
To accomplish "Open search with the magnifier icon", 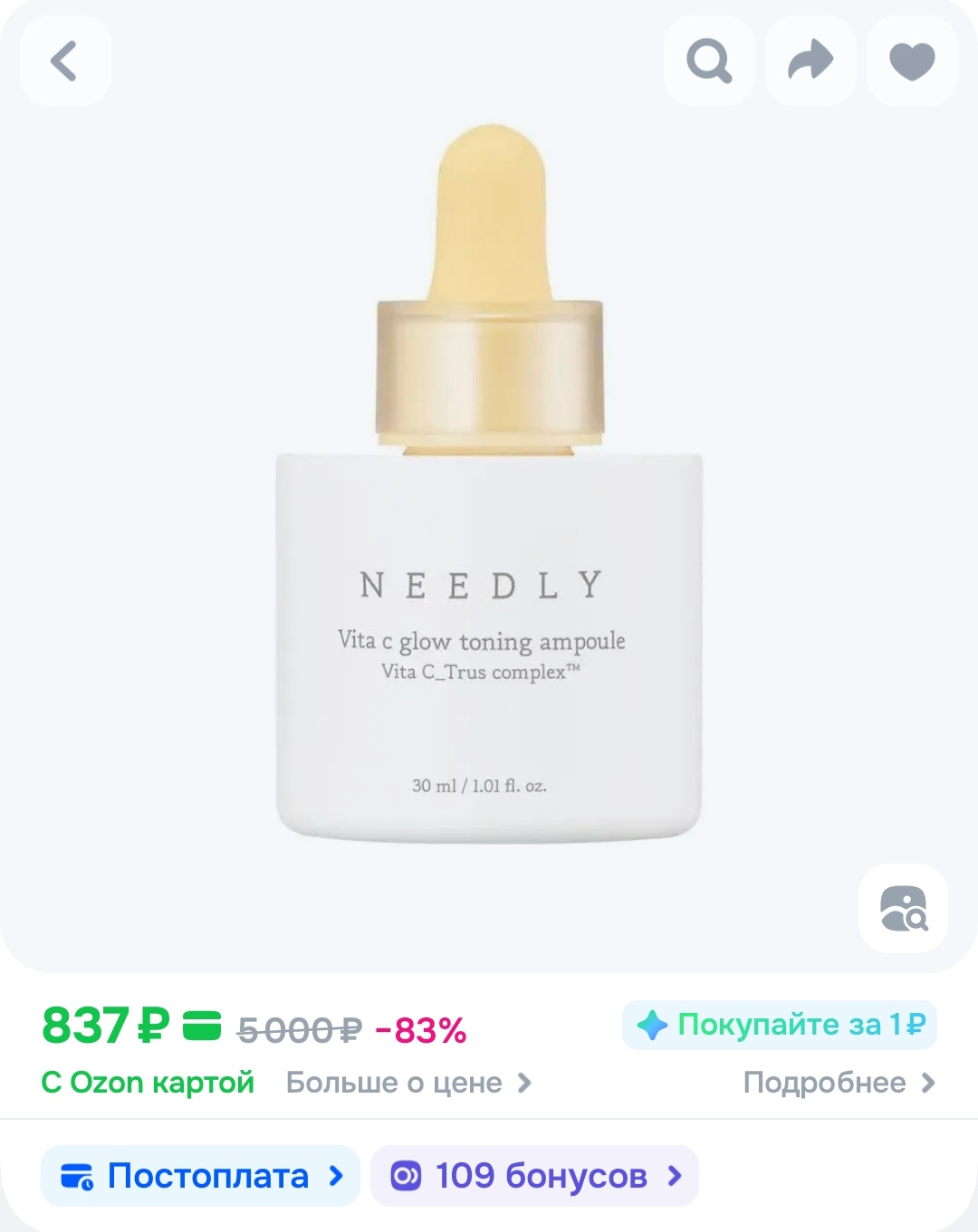I will pos(709,62).
